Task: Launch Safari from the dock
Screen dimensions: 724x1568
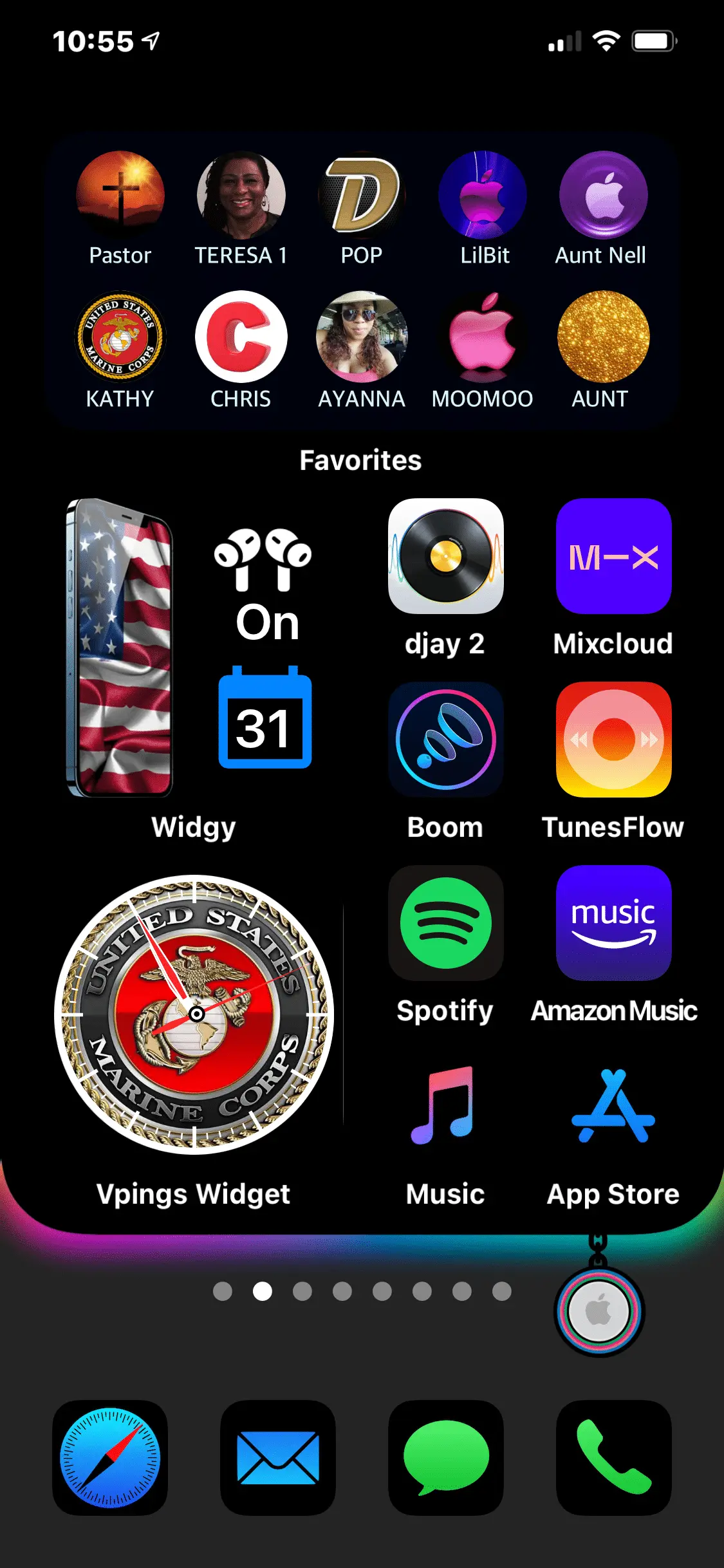Action: (x=110, y=1457)
